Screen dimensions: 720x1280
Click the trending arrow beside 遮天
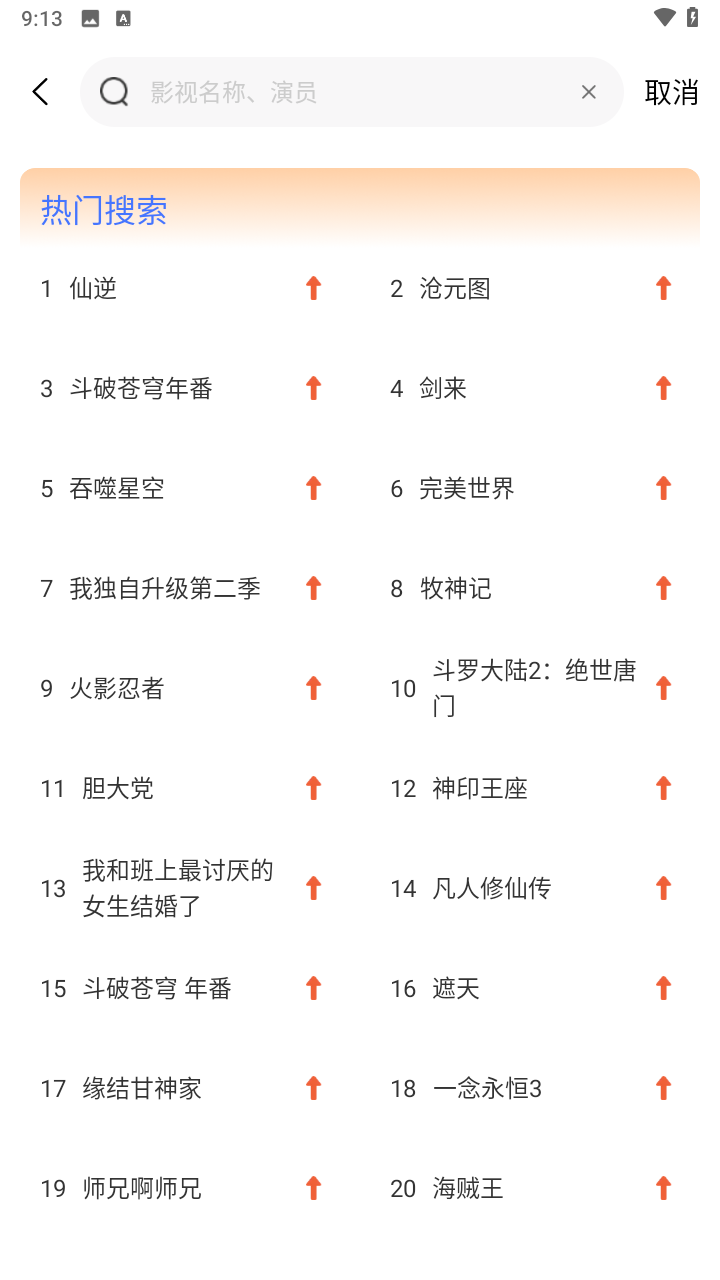(x=663, y=988)
